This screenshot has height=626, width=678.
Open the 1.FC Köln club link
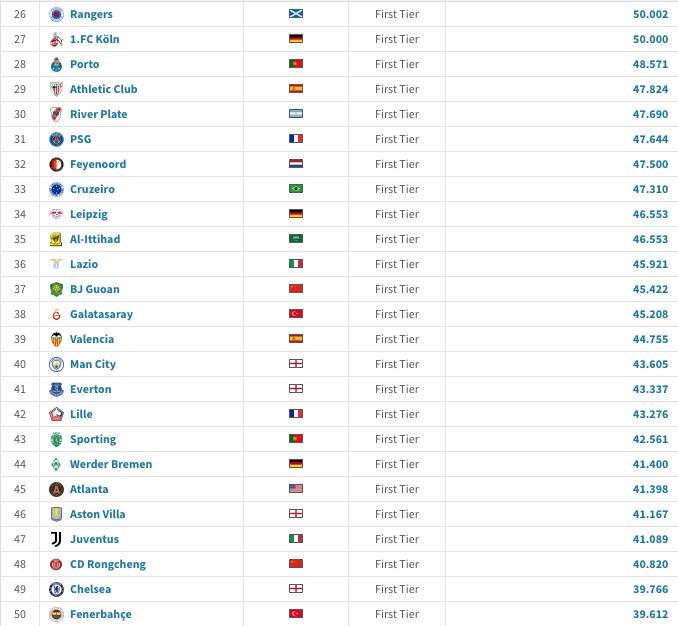click(x=94, y=39)
